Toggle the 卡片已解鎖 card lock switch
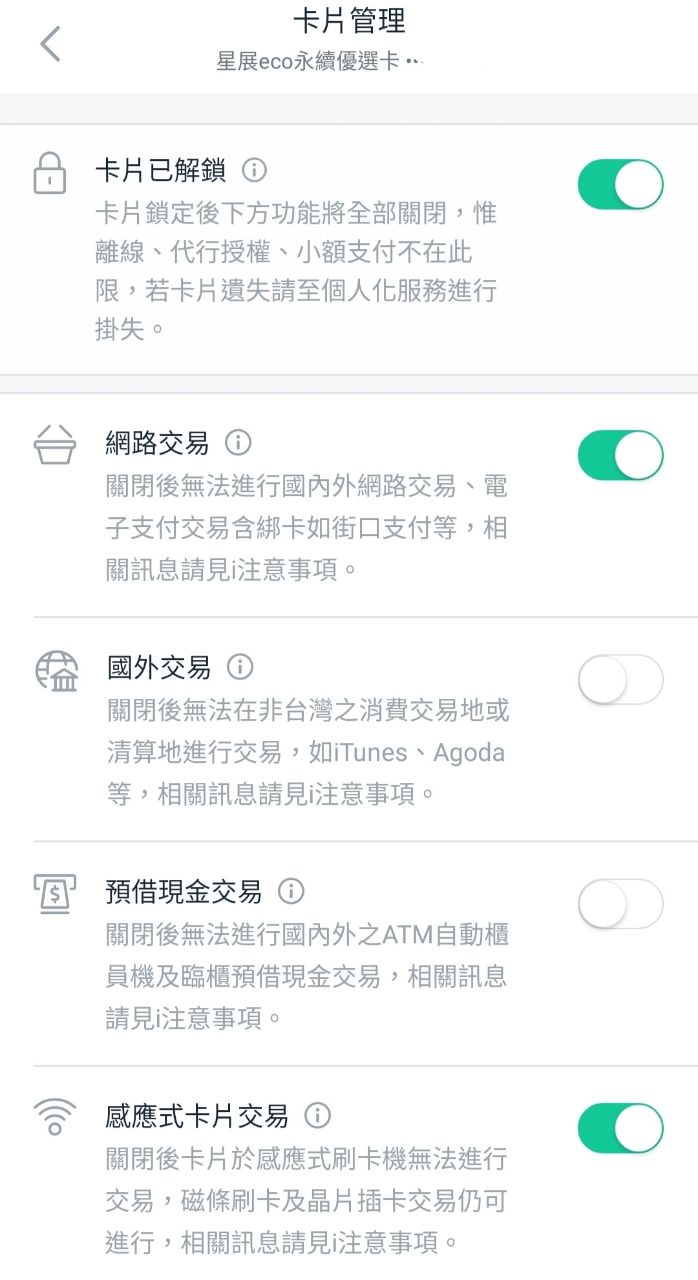The image size is (698, 1280). click(620, 184)
